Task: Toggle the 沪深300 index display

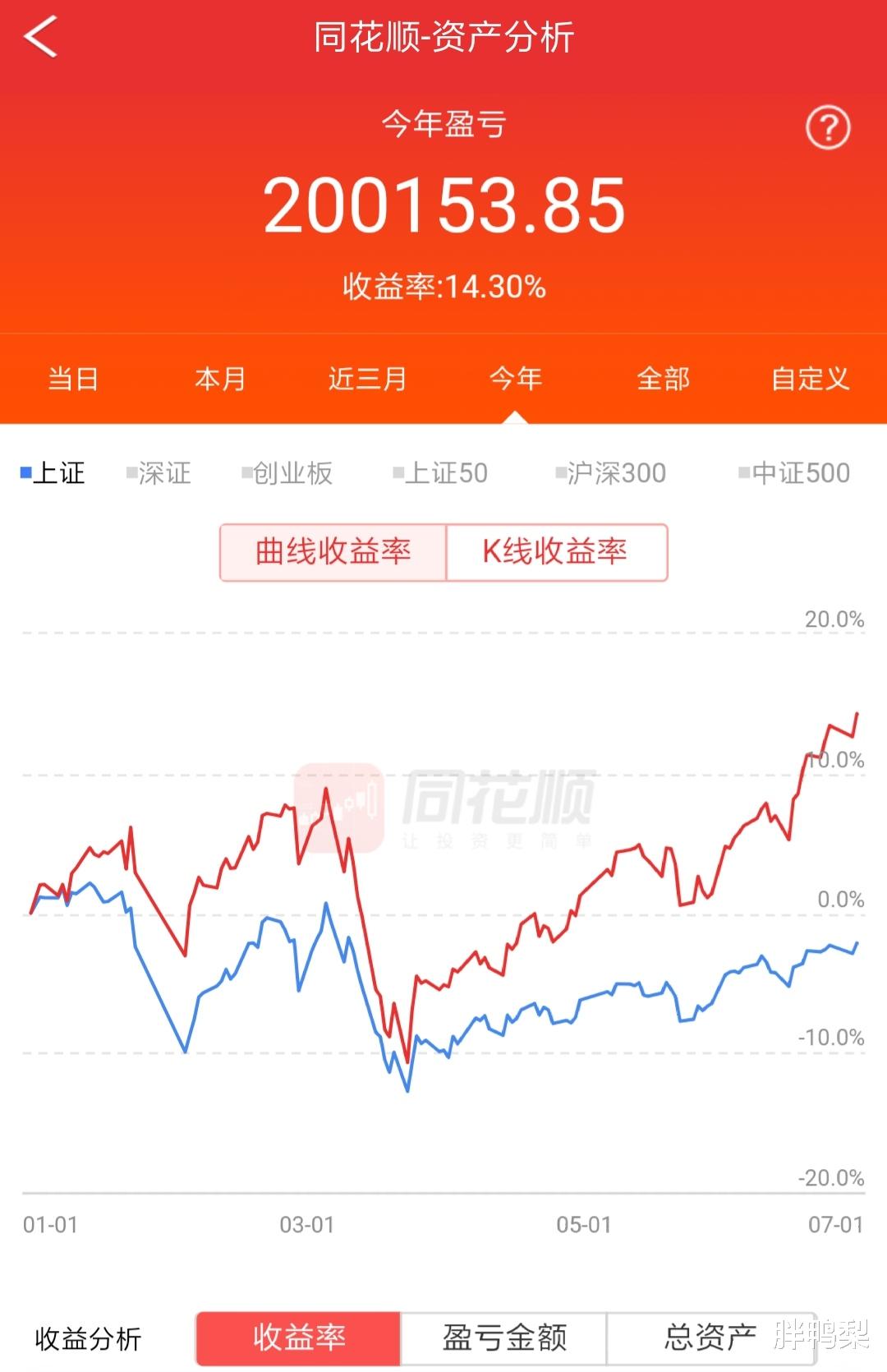Action: click(611, 473)
